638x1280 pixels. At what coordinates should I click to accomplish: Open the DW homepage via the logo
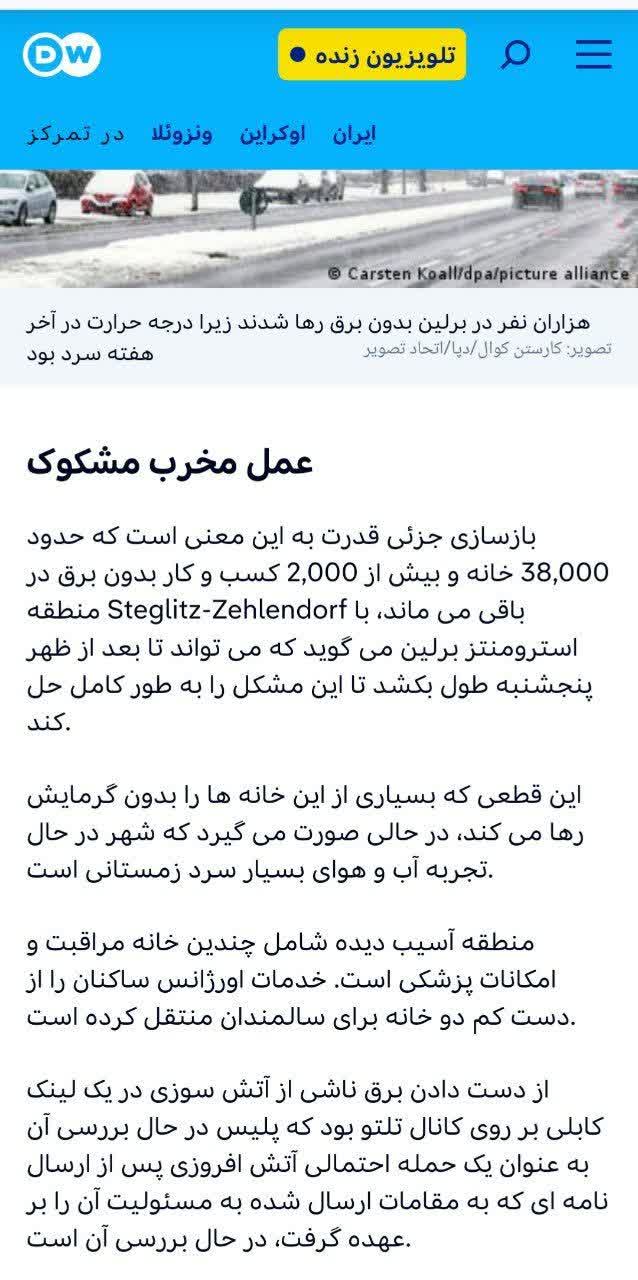62,55
